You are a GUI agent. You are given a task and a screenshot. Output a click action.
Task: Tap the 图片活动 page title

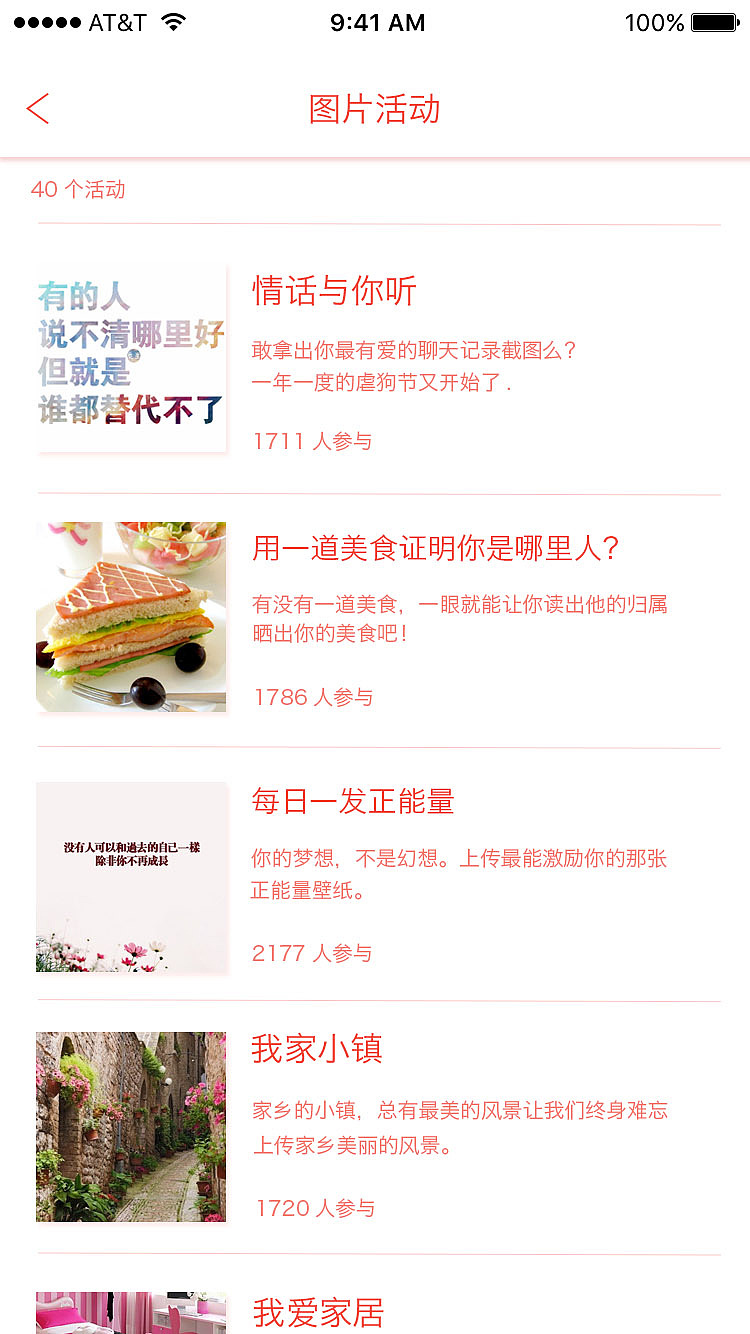(x=375, y=108)
